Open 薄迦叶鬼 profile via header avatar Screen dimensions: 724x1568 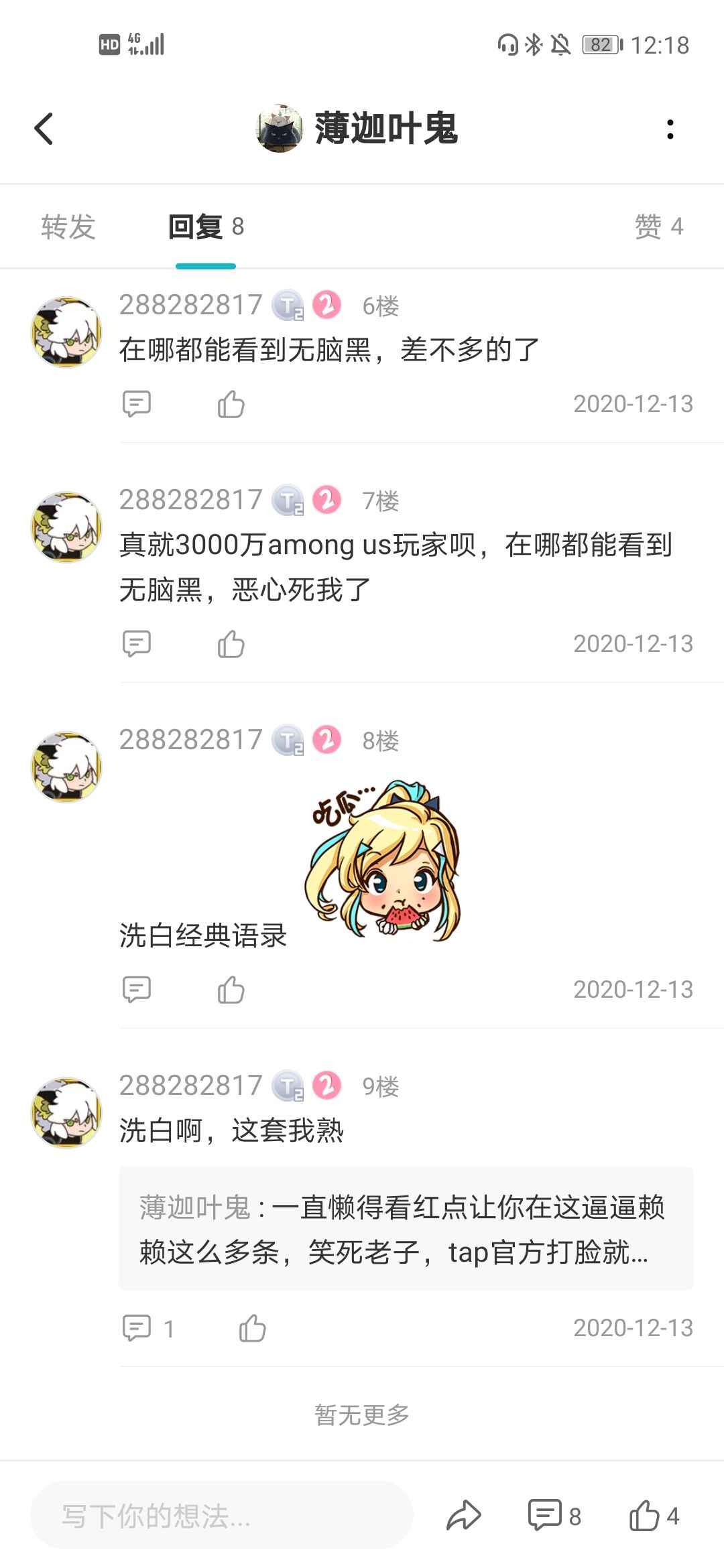[280, 130]
